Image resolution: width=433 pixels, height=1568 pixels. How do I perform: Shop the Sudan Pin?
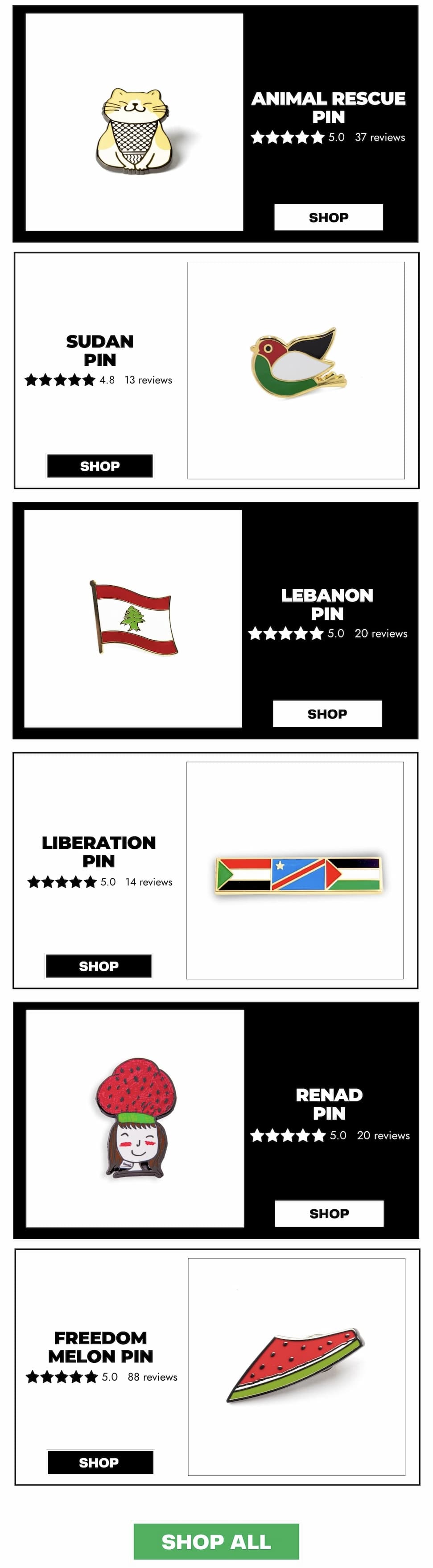(x=100, y=466)
